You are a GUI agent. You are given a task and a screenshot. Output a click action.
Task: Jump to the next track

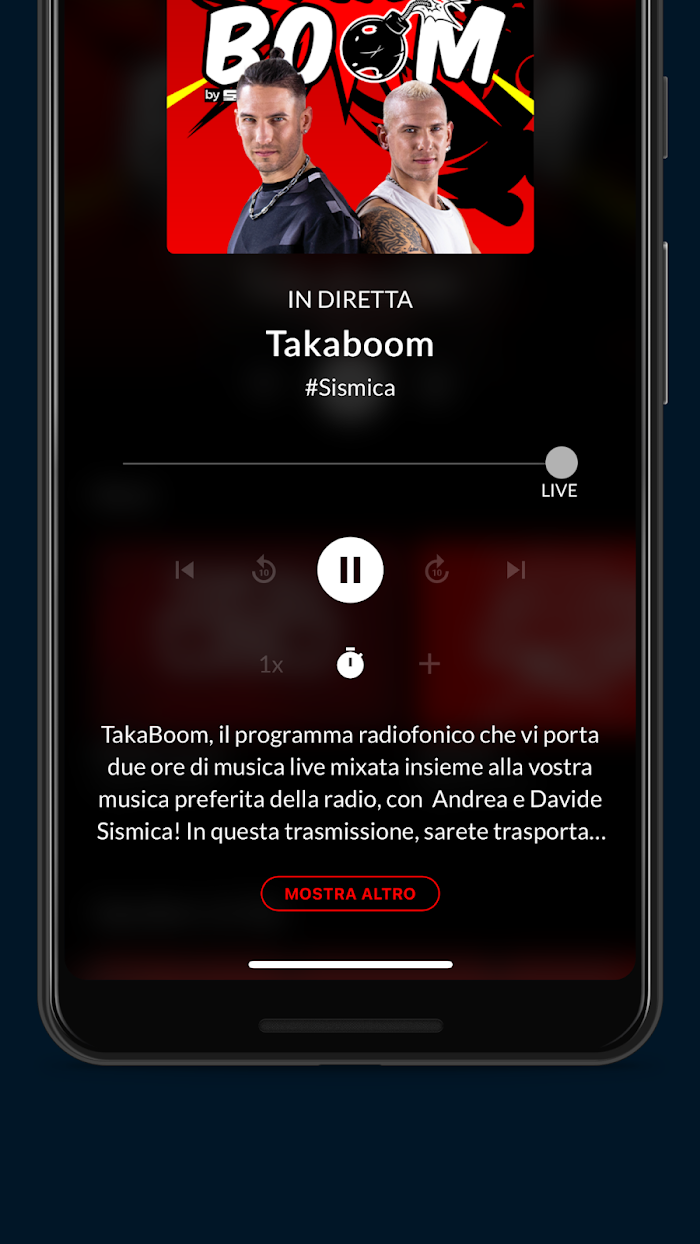pyautogui.click(x=516, y=570)
